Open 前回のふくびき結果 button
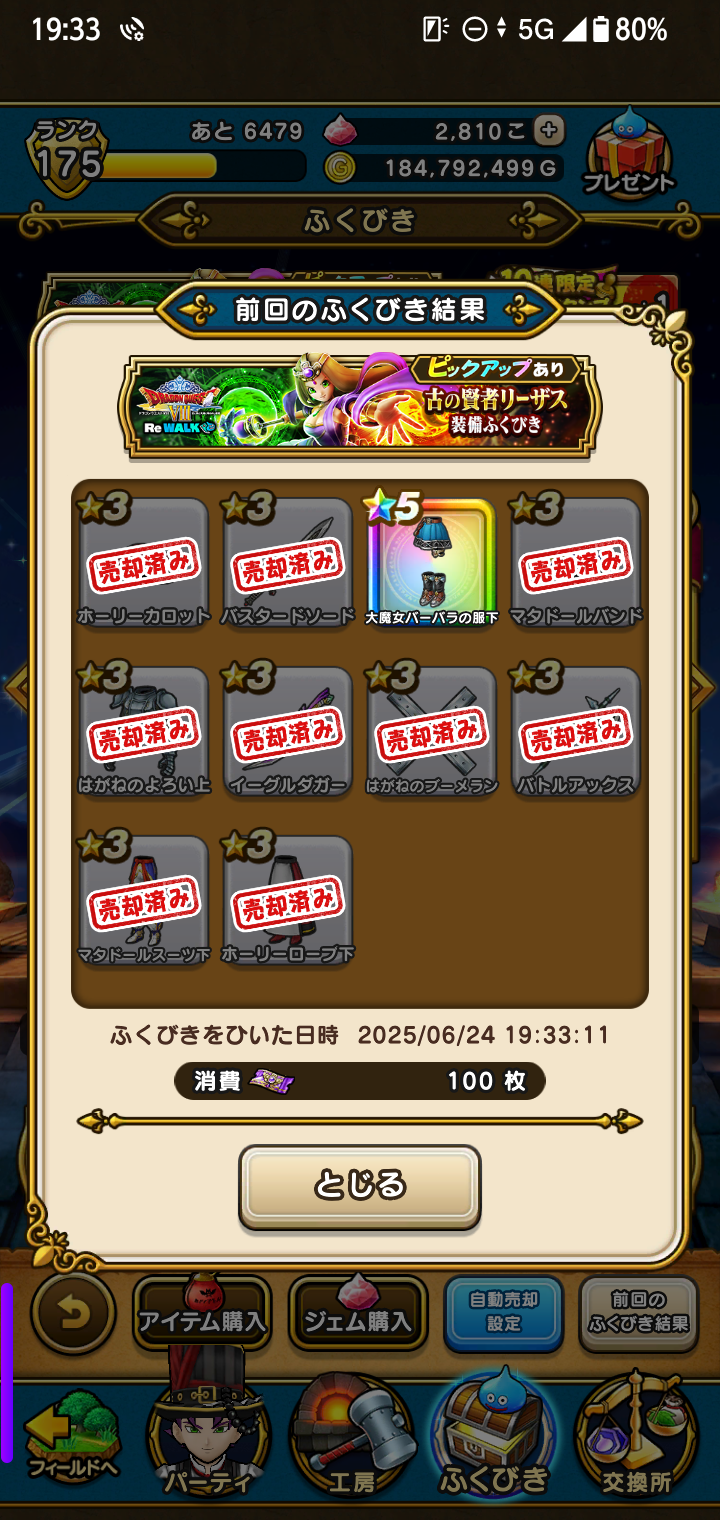This screenshot has height=1520, width=720. [638, 1313]
